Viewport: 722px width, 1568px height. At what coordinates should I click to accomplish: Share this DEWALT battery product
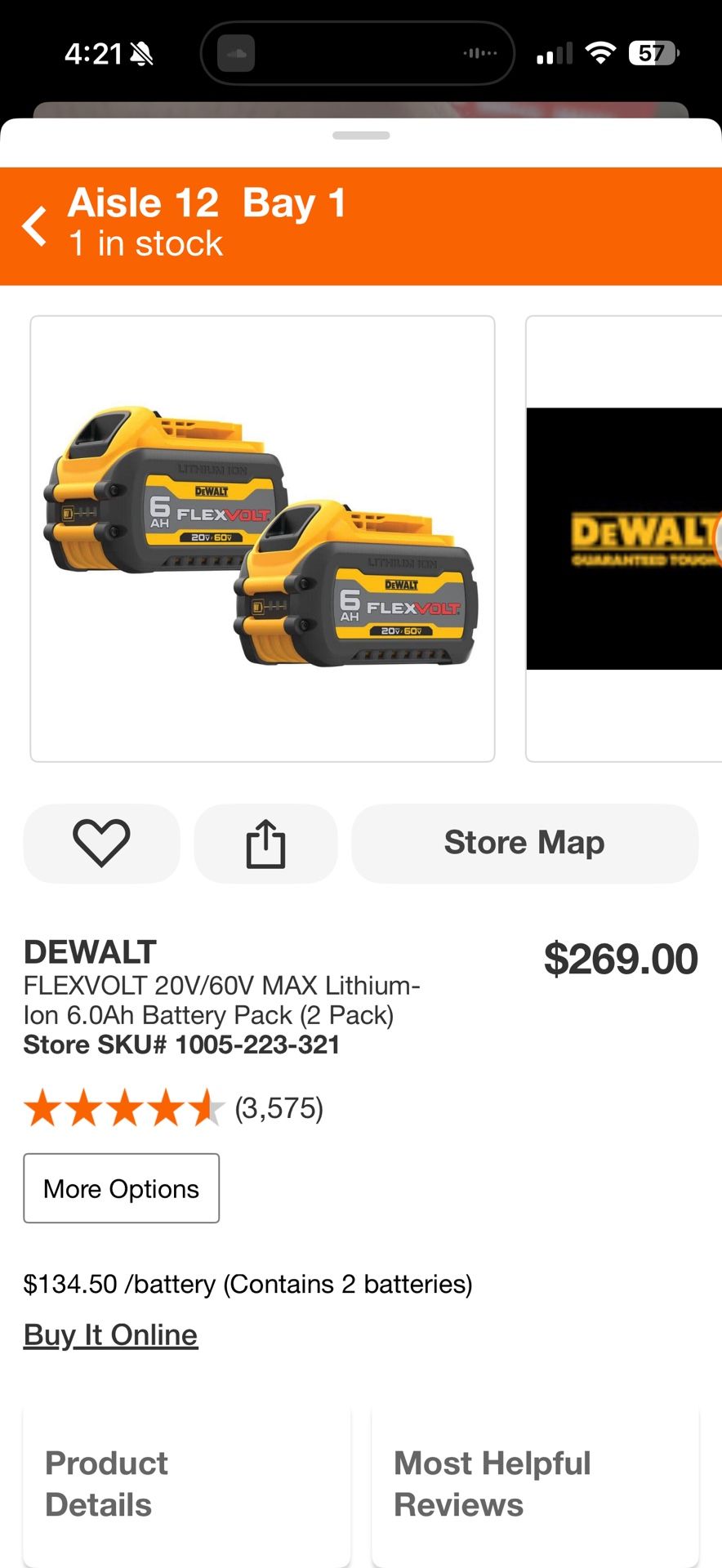[x=265, y=843]
